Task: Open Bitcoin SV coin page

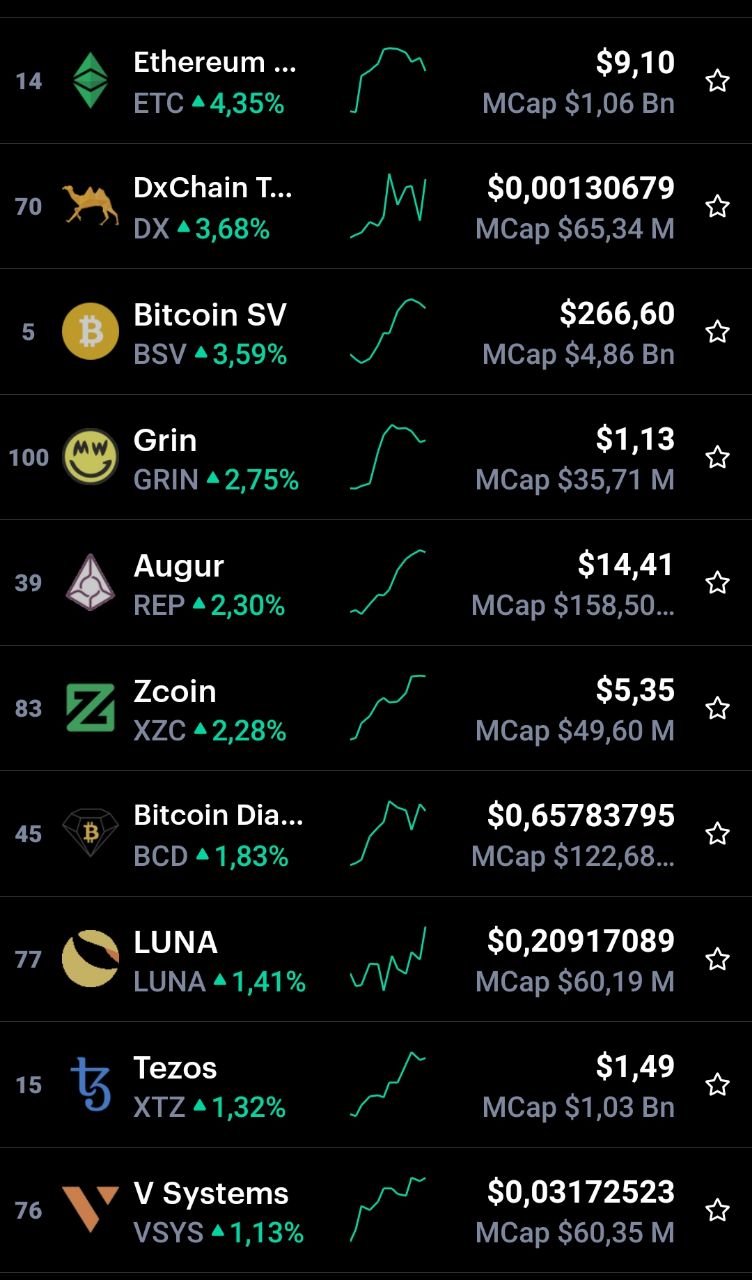Action: 376,332
